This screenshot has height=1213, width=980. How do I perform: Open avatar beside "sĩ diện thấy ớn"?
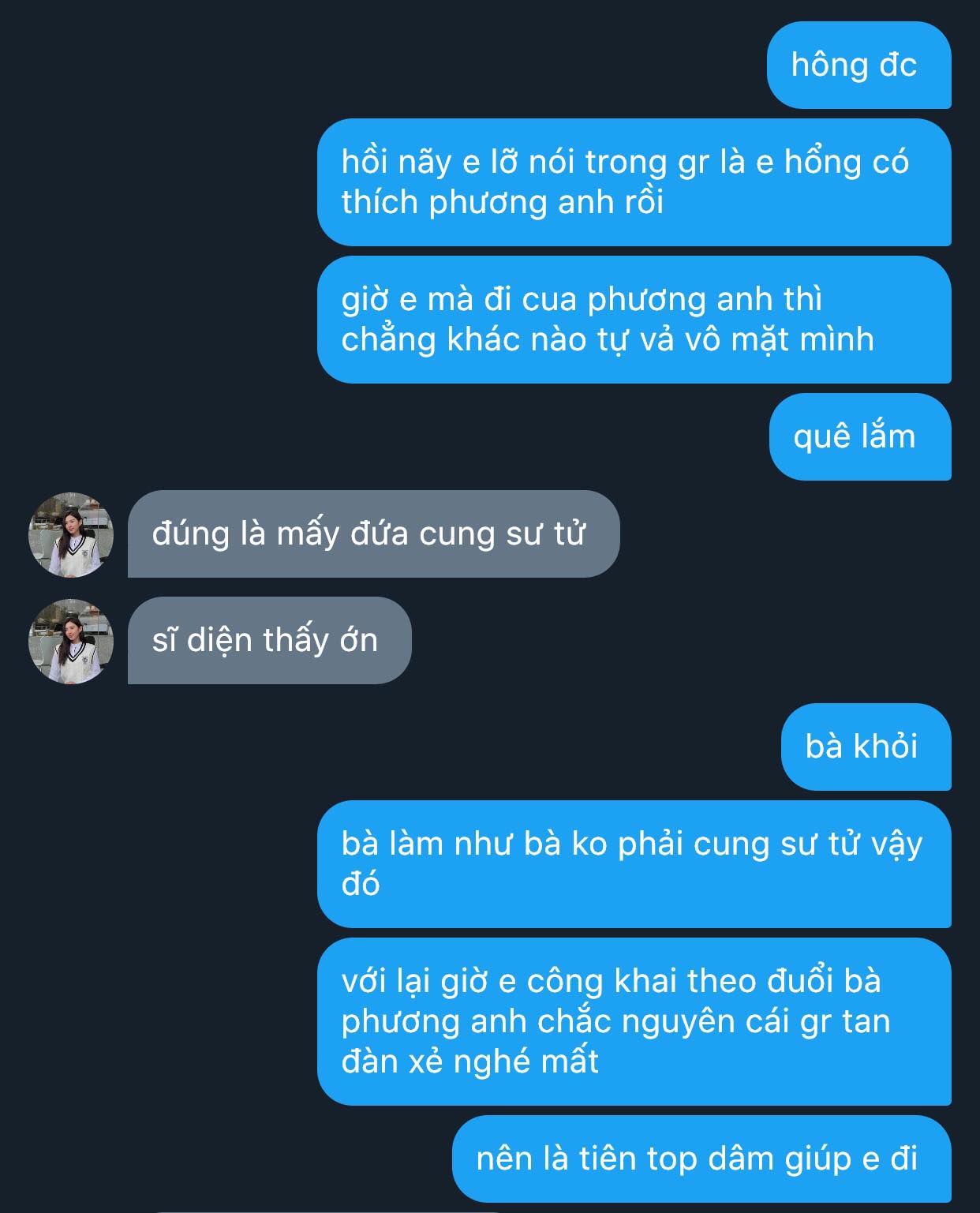pyautogui.click(x=71, y=641)
